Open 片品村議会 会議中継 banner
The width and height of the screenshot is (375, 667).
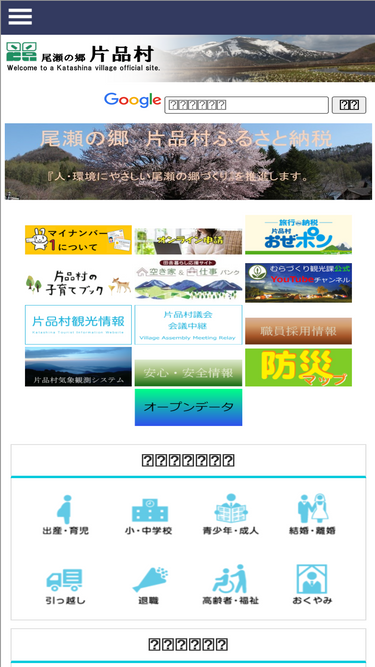(188, 325)
